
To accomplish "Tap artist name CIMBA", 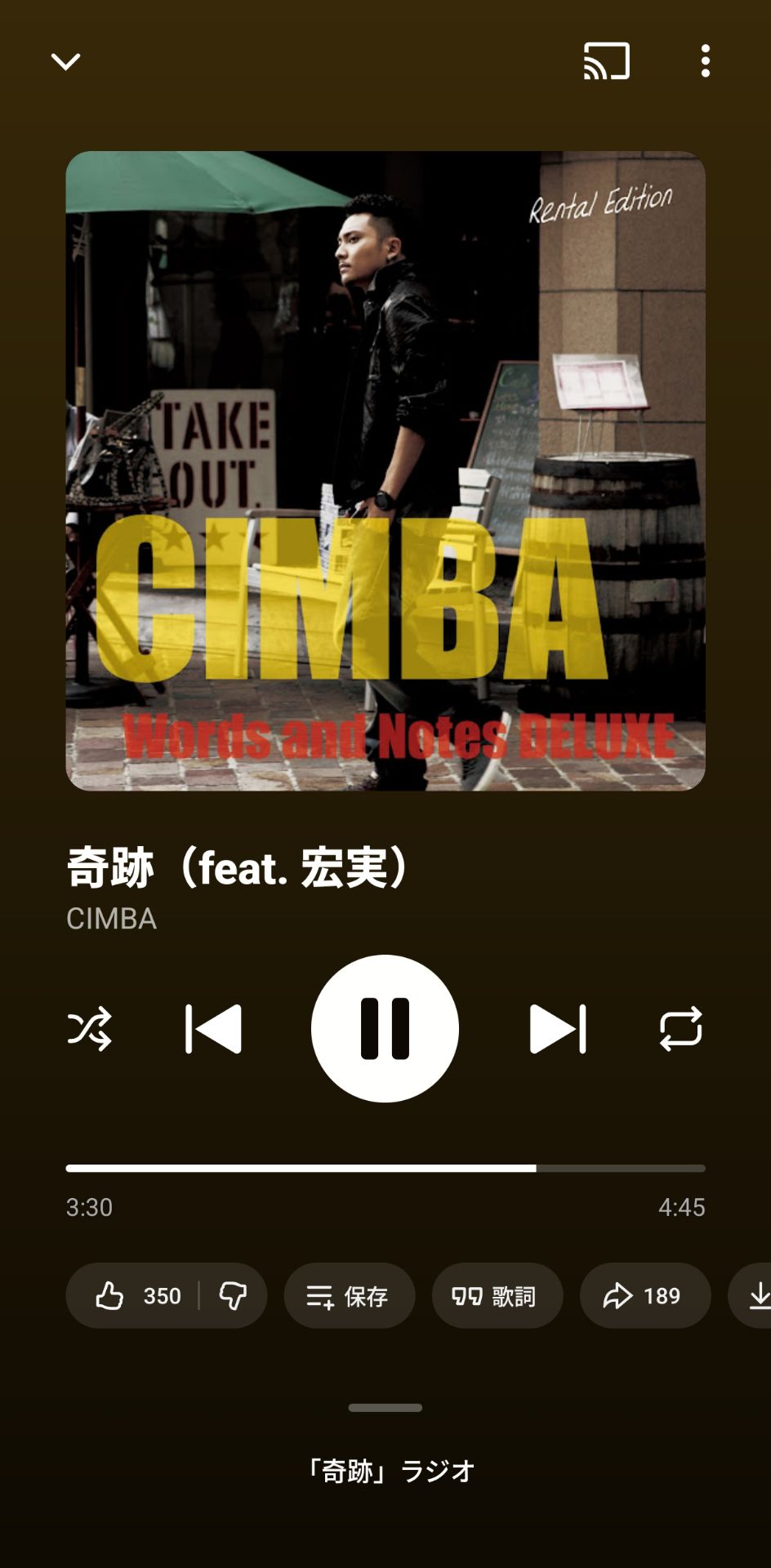I will coord(110,920).
